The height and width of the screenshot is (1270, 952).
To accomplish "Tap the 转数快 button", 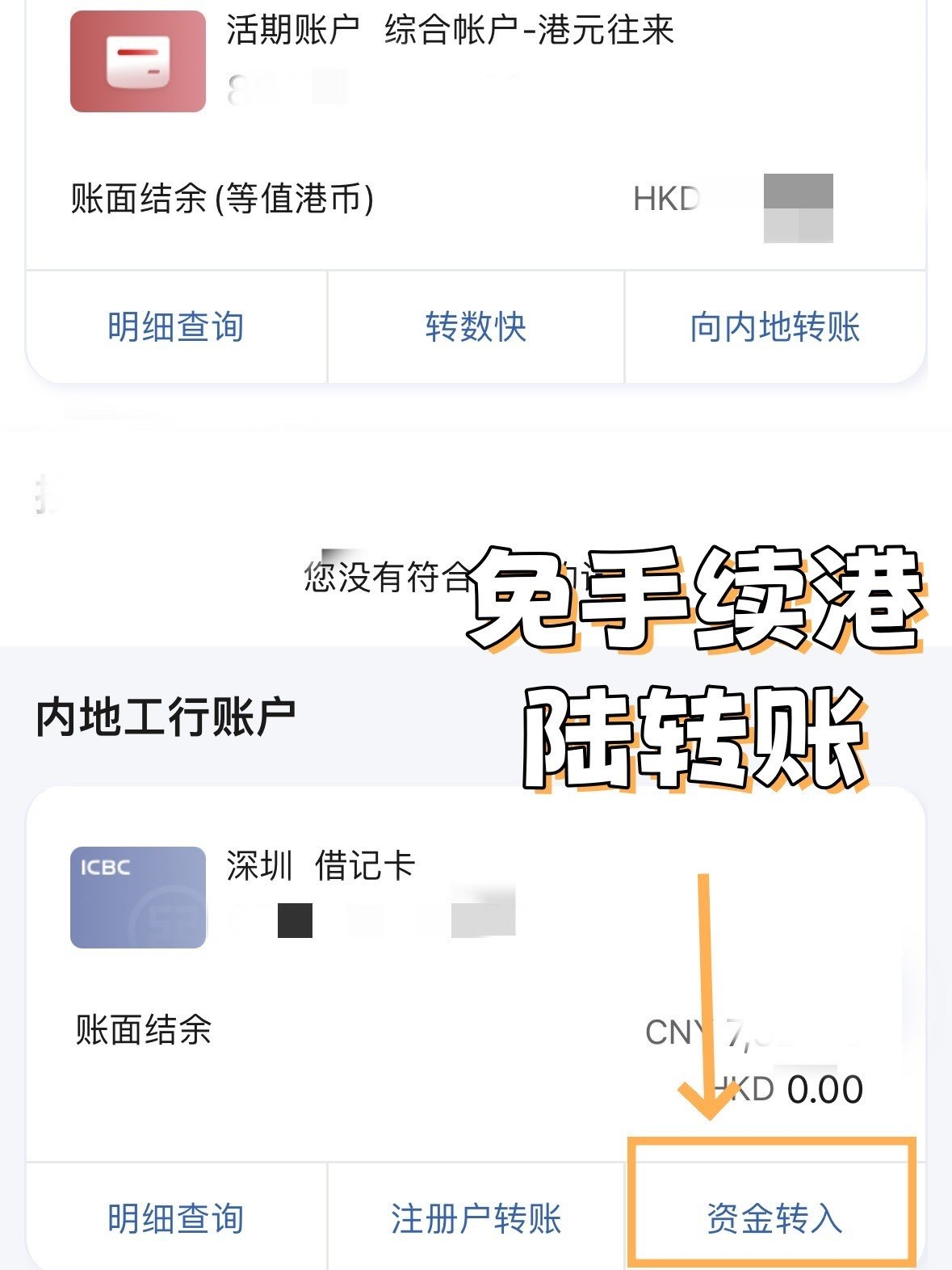I will pos(476,327).
